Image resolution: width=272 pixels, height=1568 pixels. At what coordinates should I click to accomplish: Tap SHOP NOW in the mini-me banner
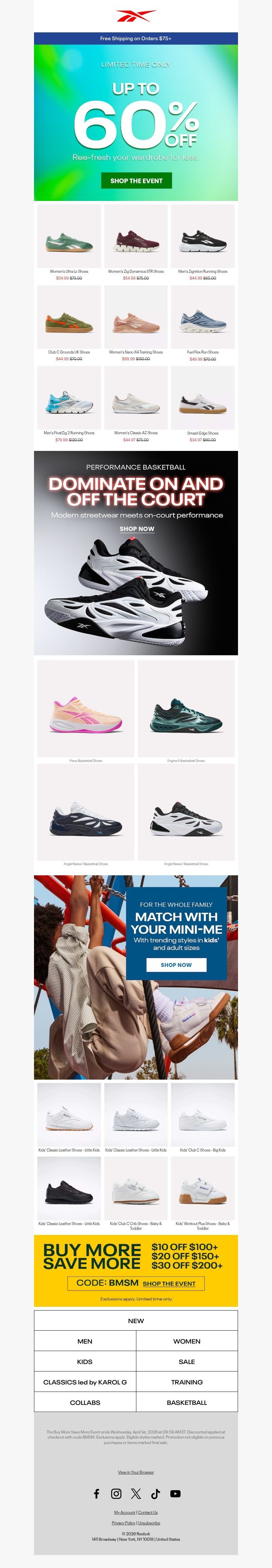click(x=176, y=965)
